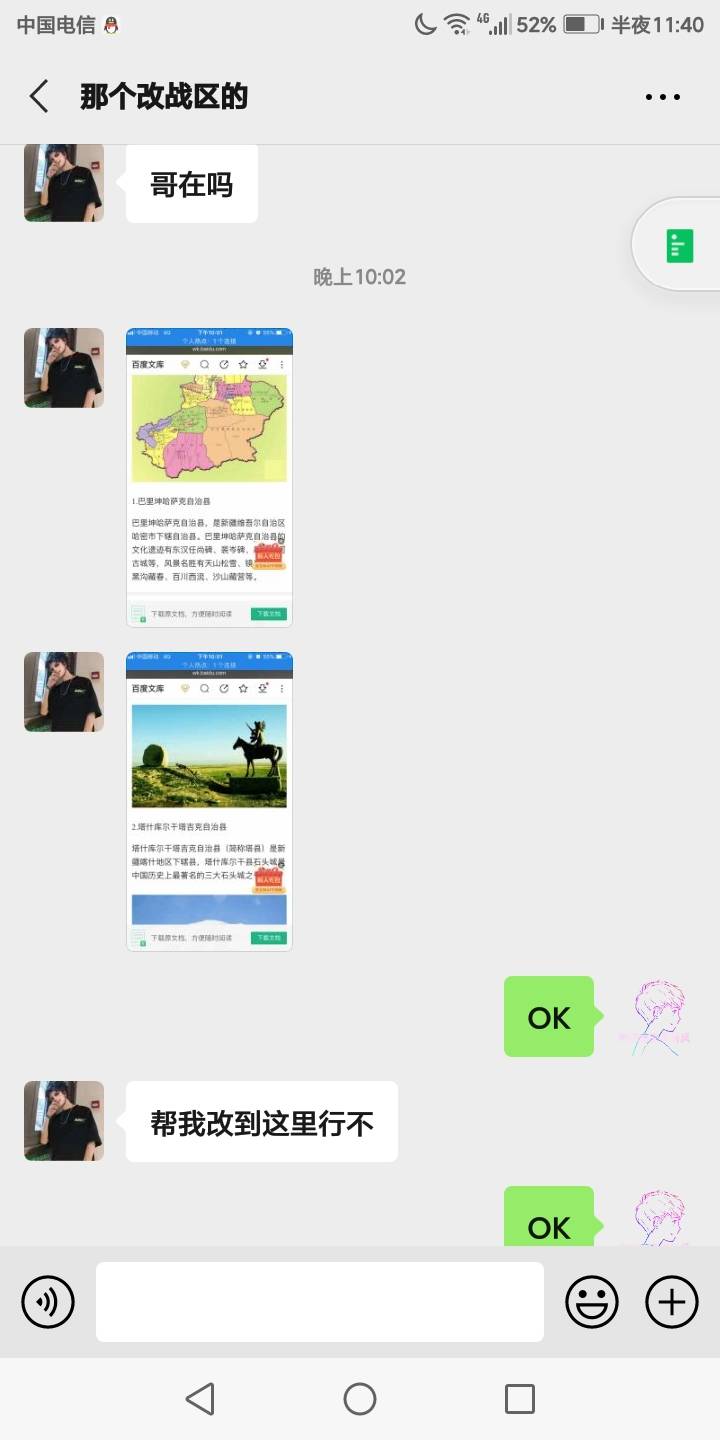Open the horse statue screenshot image message
The image size is (720, 1440).
[x=209, y=801]
